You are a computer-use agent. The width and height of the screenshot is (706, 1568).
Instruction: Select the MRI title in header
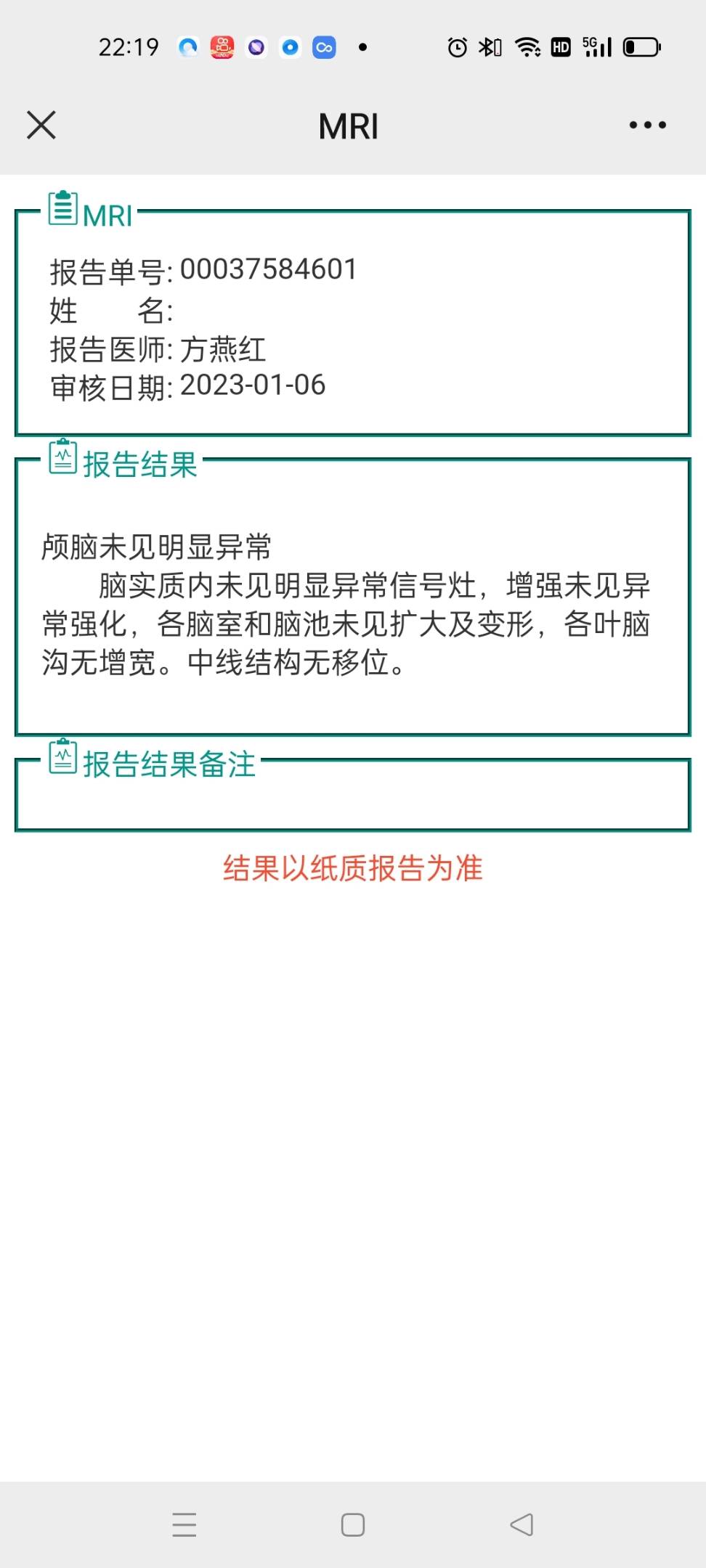click(x=347, y=124)
